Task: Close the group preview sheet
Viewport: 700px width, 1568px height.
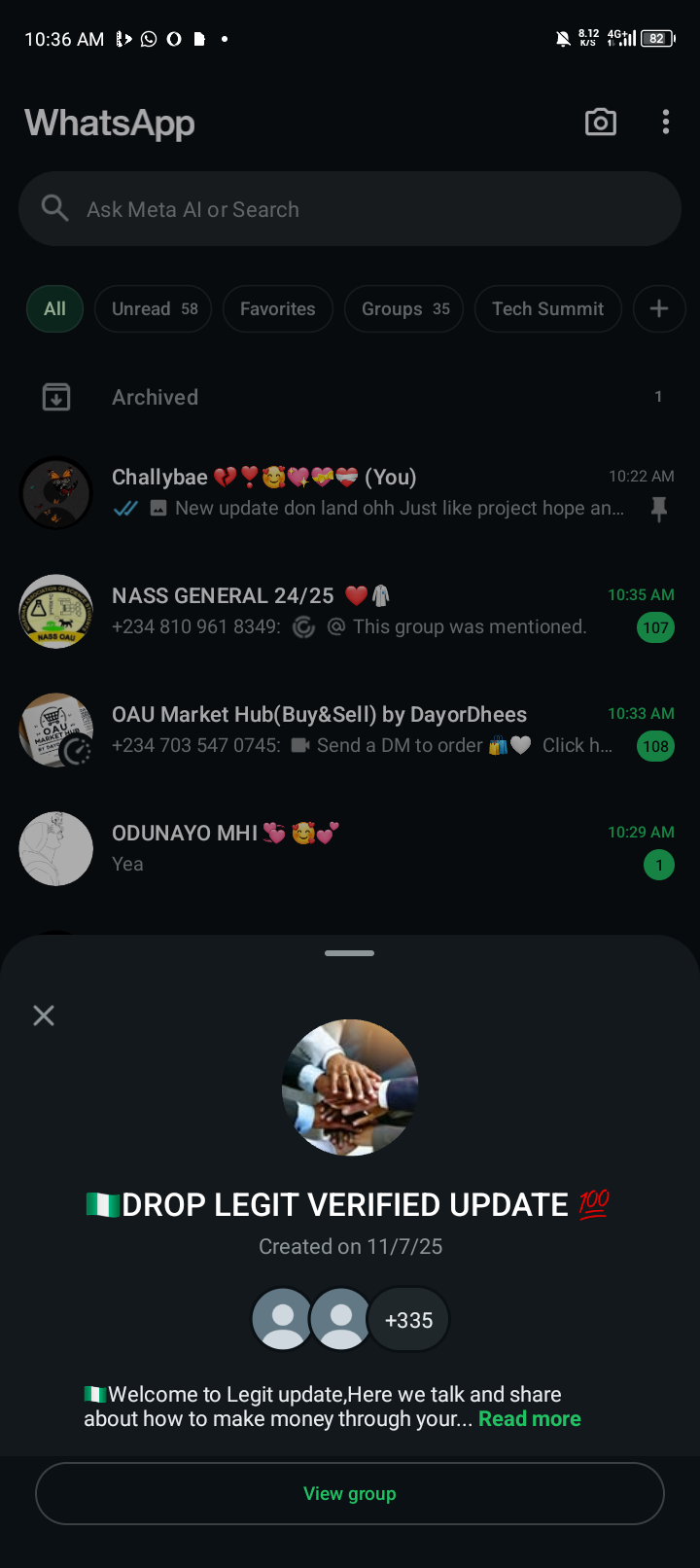Action: point(44,1016)
